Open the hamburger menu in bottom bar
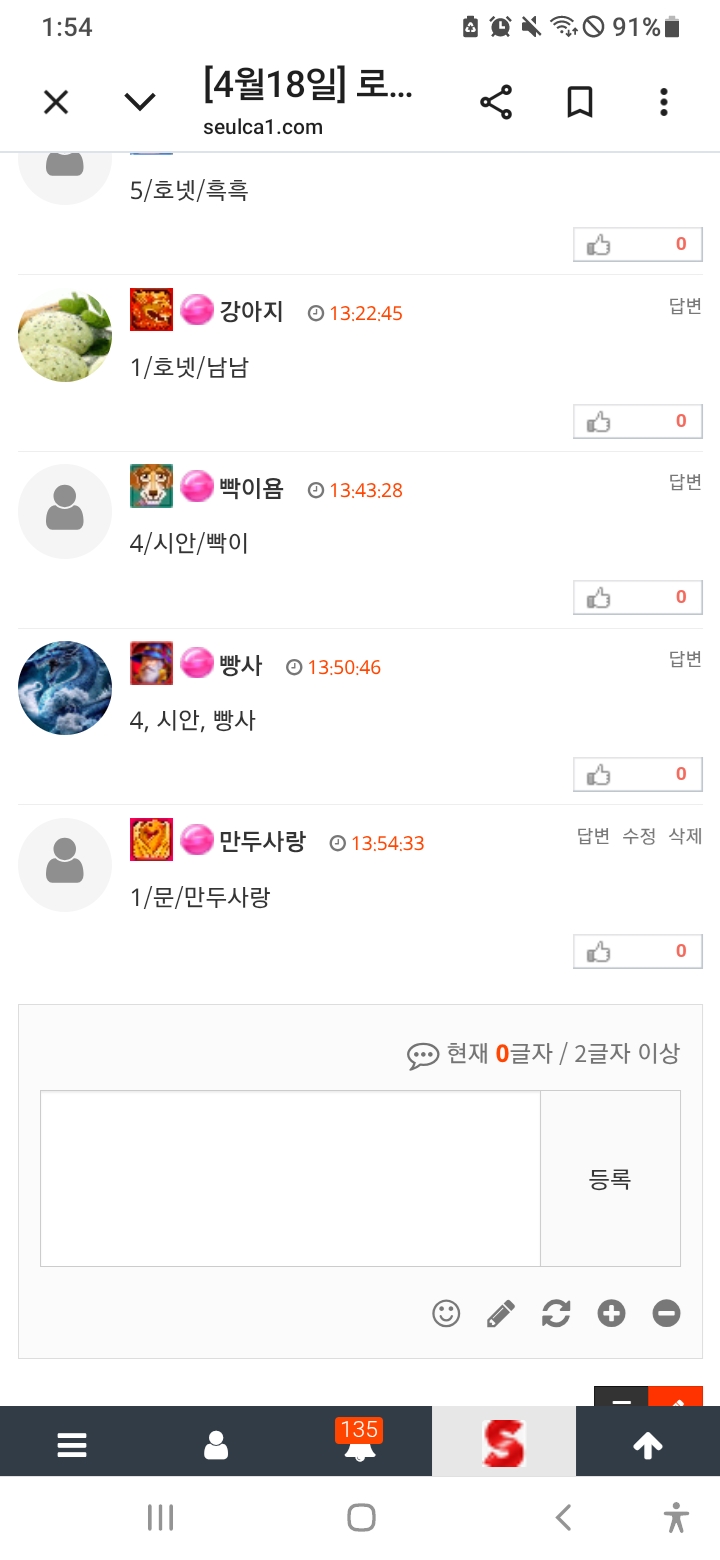Viewport: 720px width, 1560px height. [72, 1445]
